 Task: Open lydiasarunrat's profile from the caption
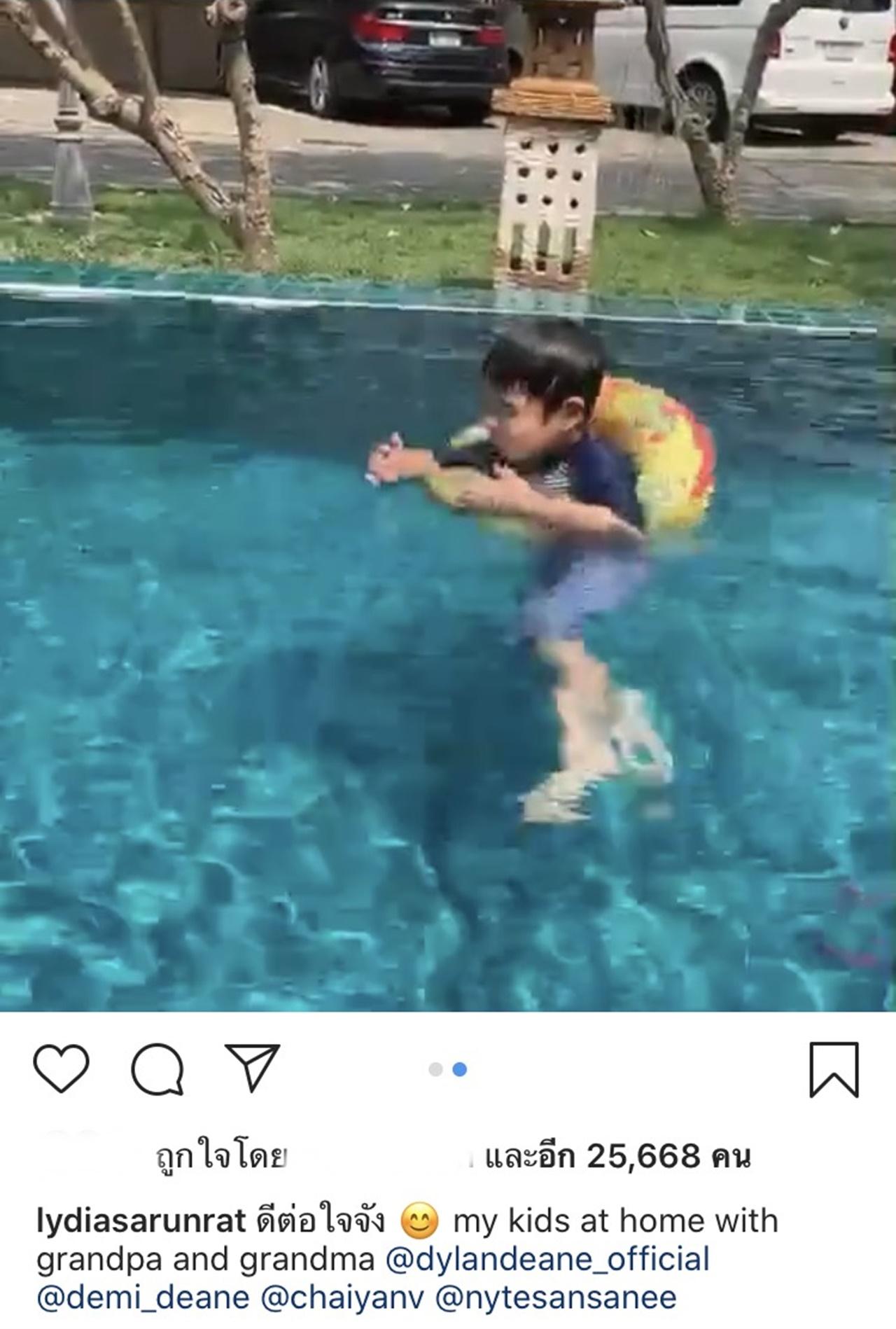click(x=140, y=1221)
